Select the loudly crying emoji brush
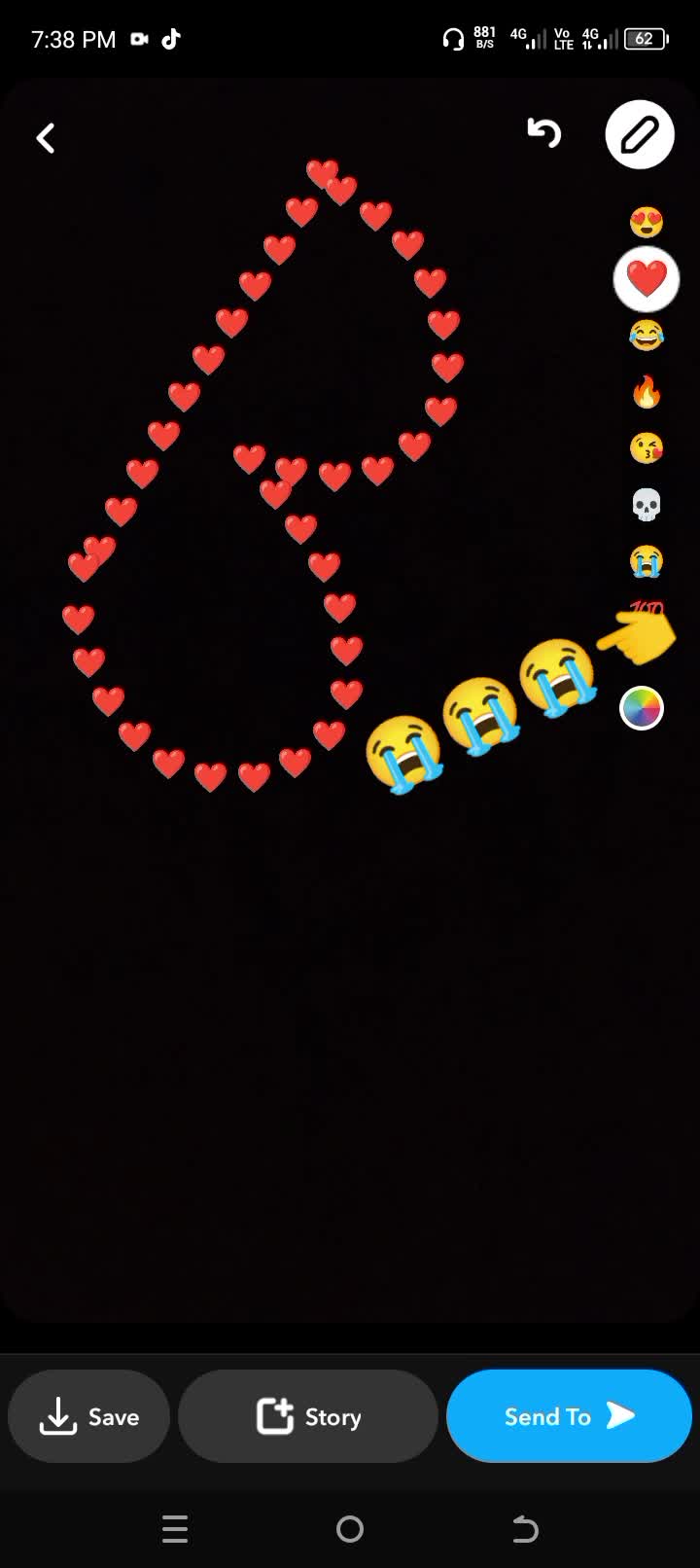Viewport: 700px width, 1568px height. point(647,560)
